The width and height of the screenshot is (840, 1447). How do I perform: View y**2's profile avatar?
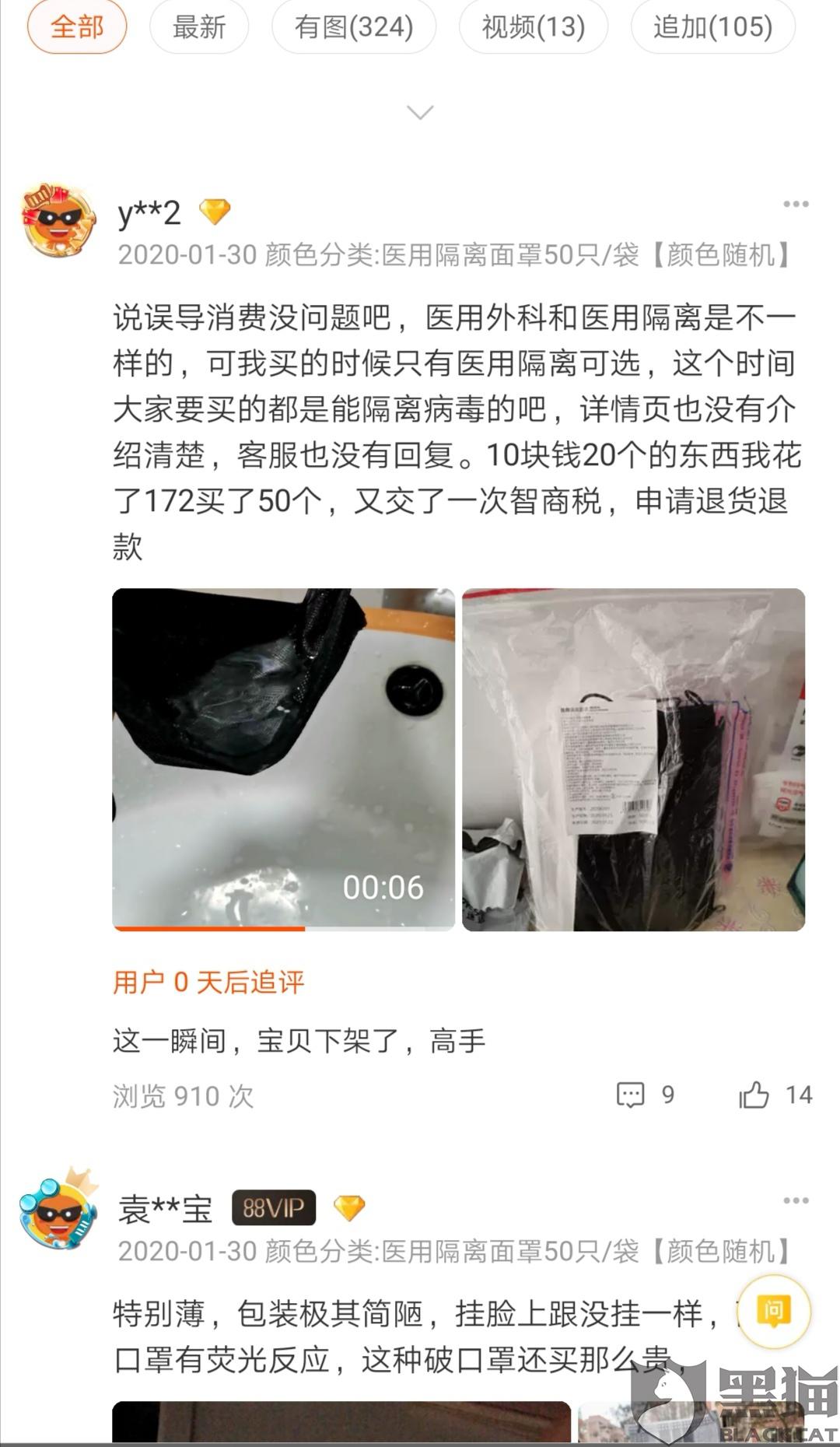pos(58,221)
